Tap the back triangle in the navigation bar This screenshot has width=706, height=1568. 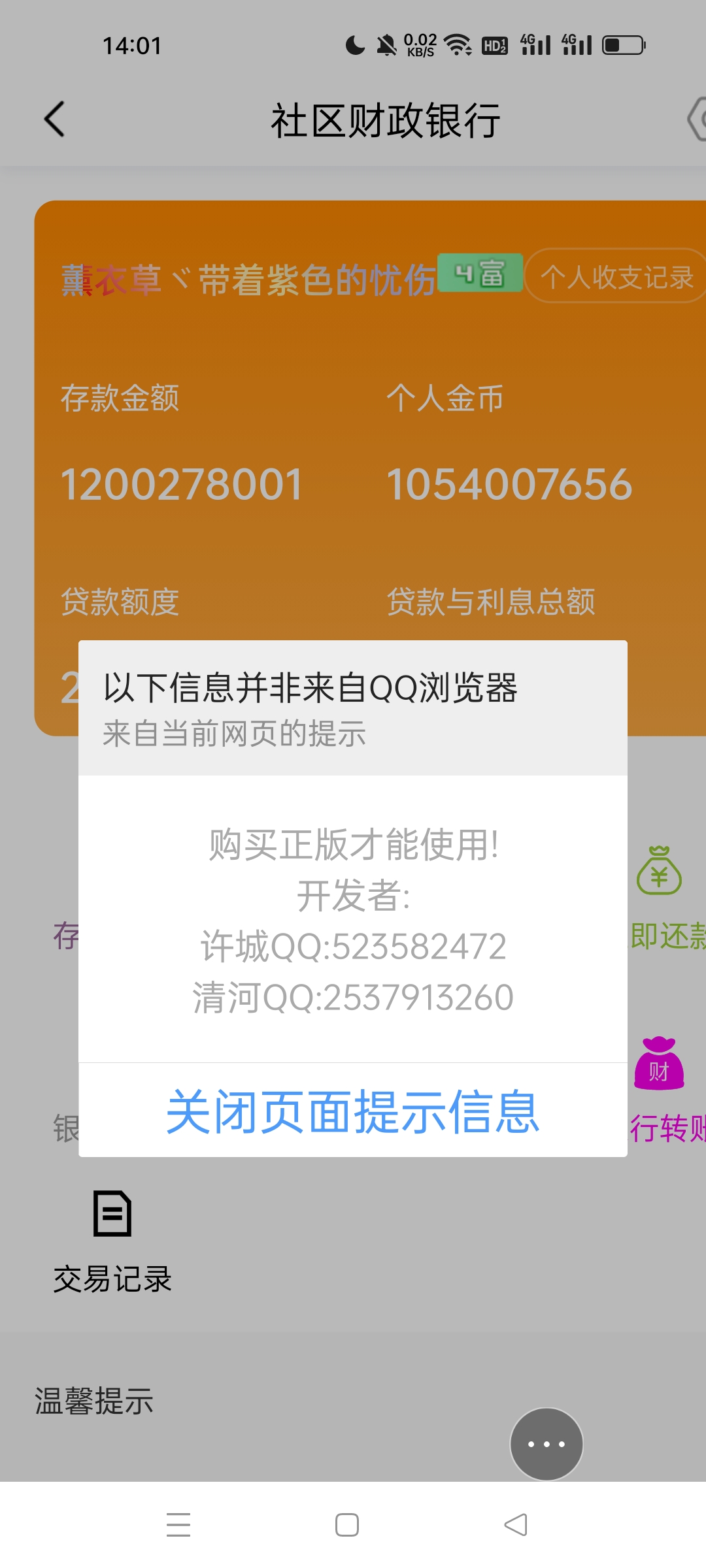coord(516,1526)
